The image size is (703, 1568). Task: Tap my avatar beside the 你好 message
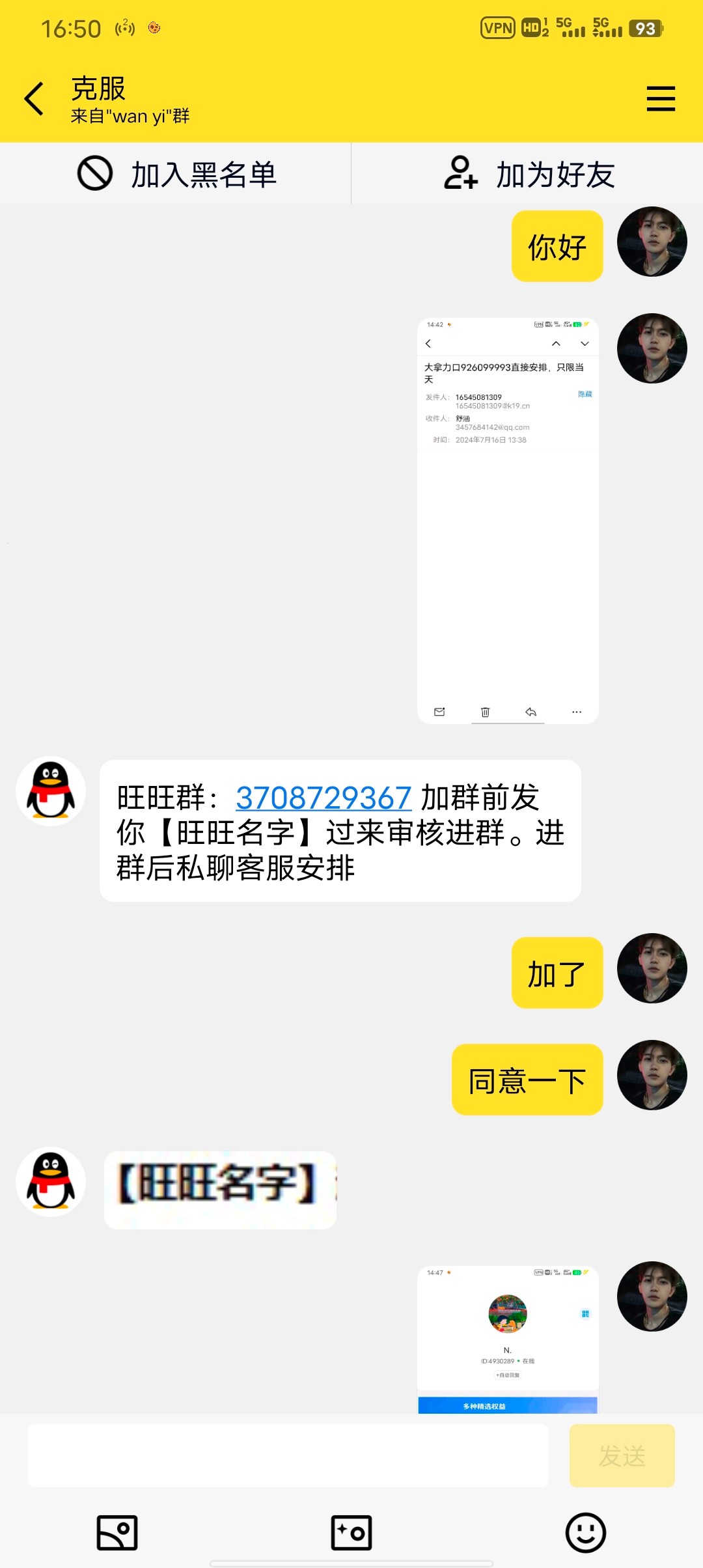pyautogui.click(x=652, y=242)
